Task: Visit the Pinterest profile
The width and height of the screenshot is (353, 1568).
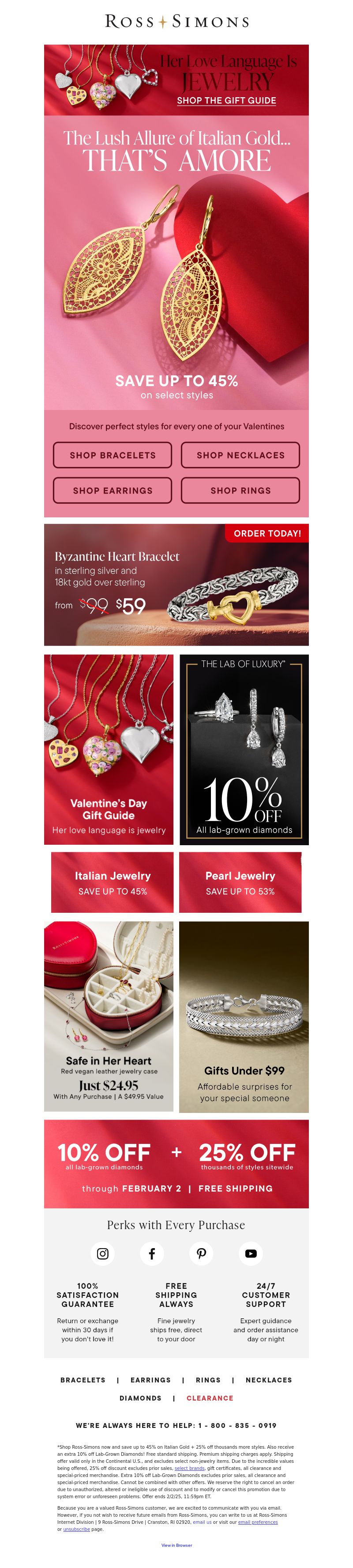Action: pos(201,1253)
